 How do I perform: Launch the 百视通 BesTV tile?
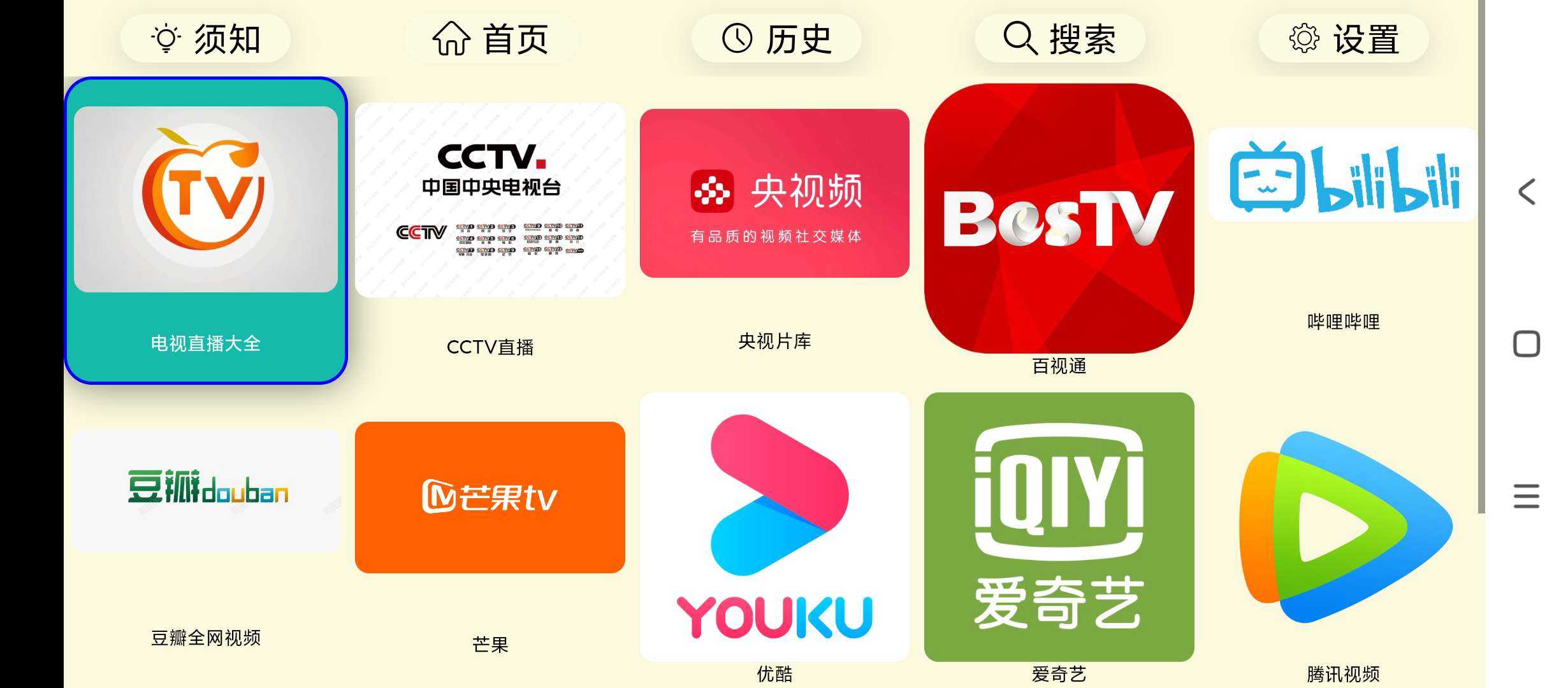(x=1059, y=219)
